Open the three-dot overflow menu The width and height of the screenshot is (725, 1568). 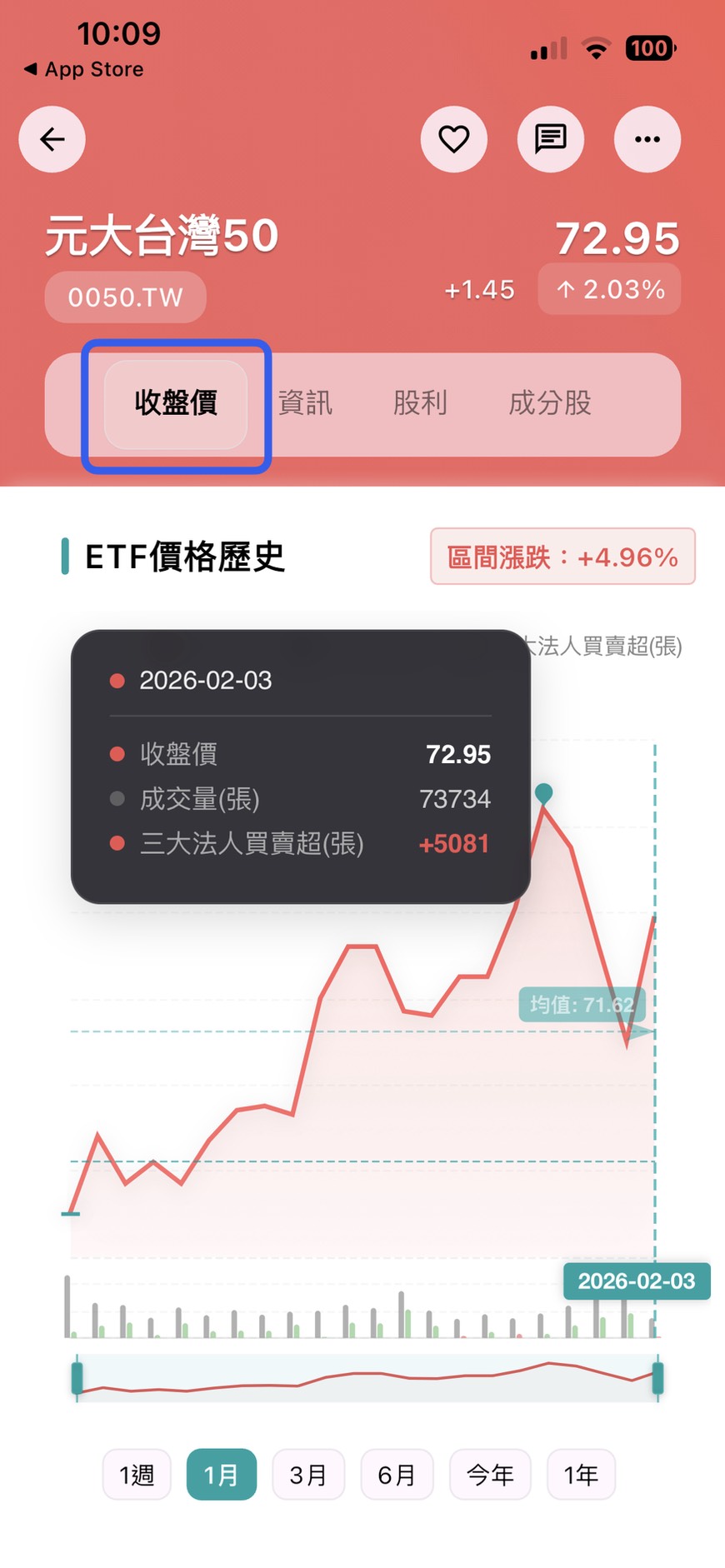coord(647,139)
